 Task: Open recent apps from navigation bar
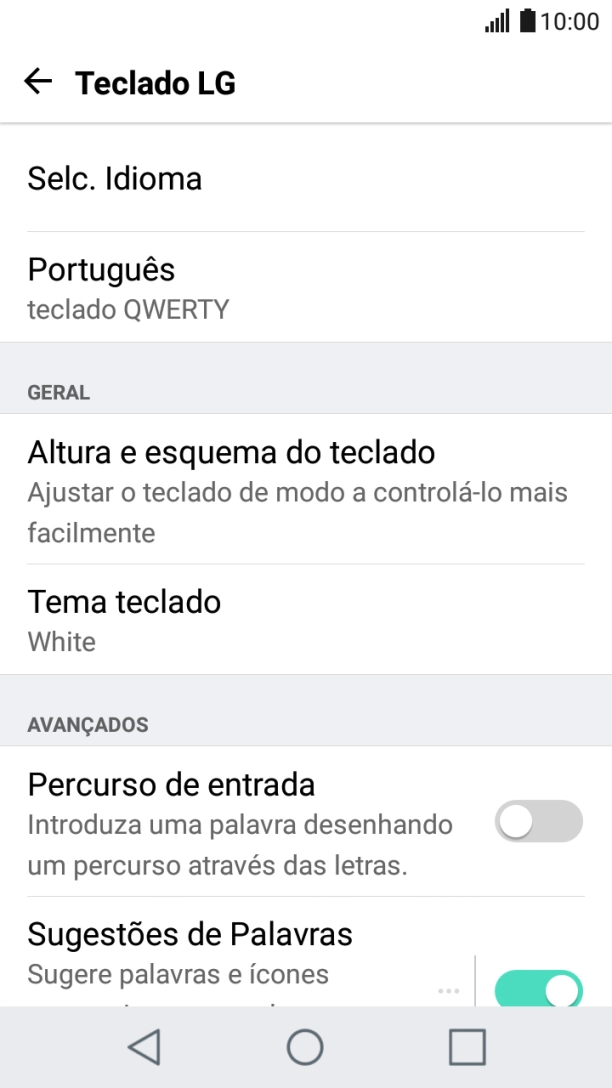[467, 1047]
